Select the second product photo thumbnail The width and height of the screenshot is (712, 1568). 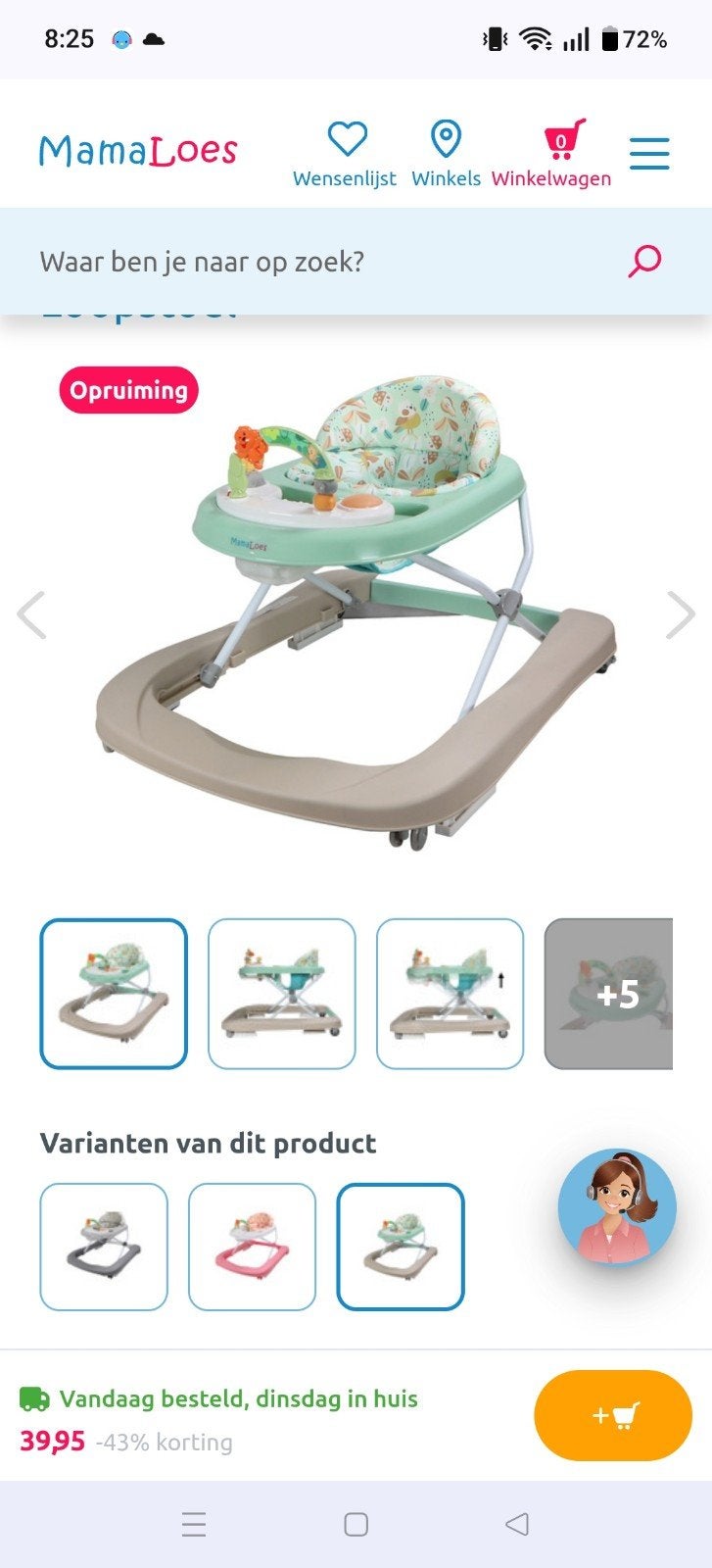282,994
